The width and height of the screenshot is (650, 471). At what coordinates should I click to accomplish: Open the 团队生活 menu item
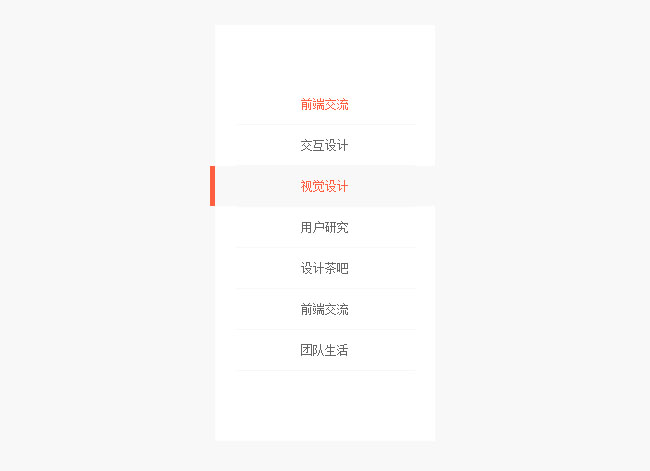[324, 350]
